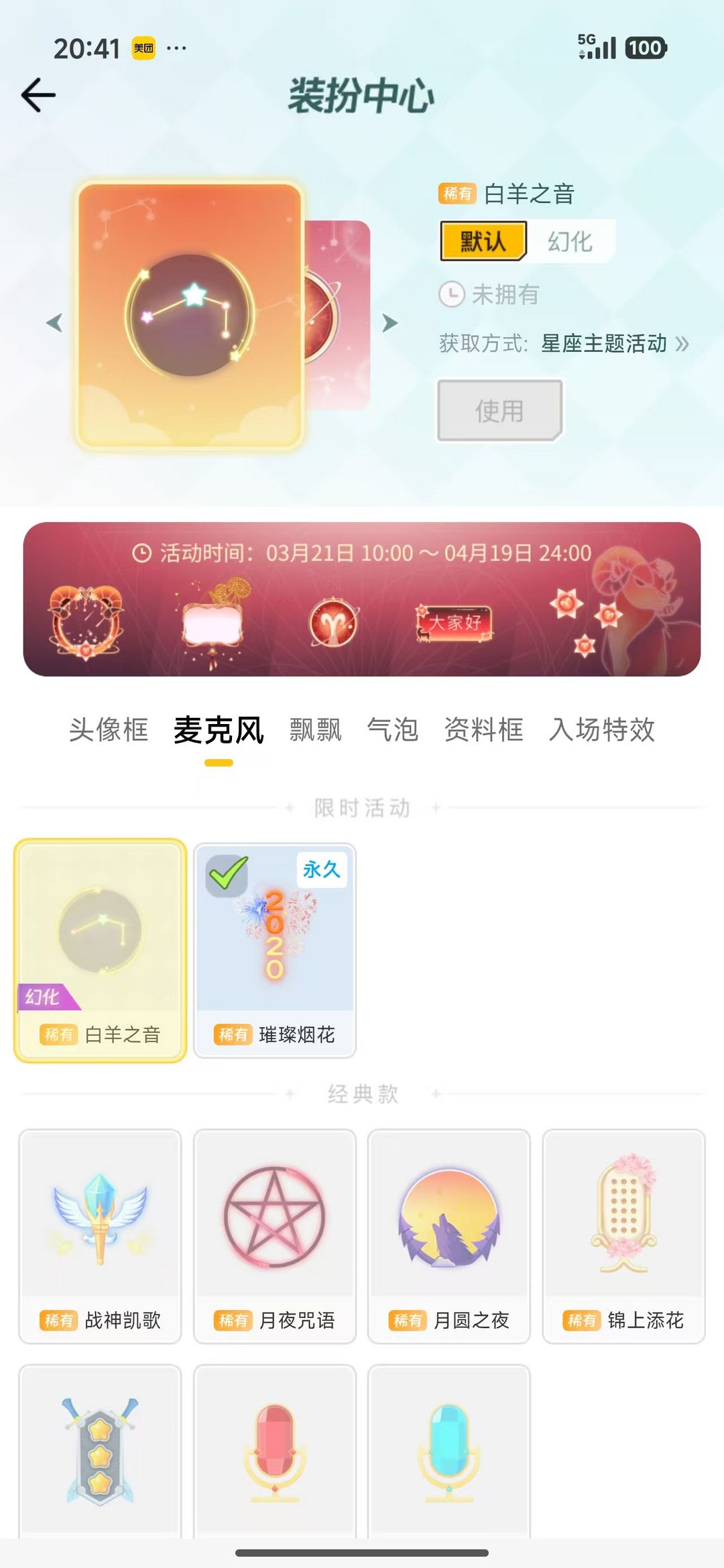Open the Aries activity banner
This screenshot has height=1568, width=724.
(x=362, y=599)
